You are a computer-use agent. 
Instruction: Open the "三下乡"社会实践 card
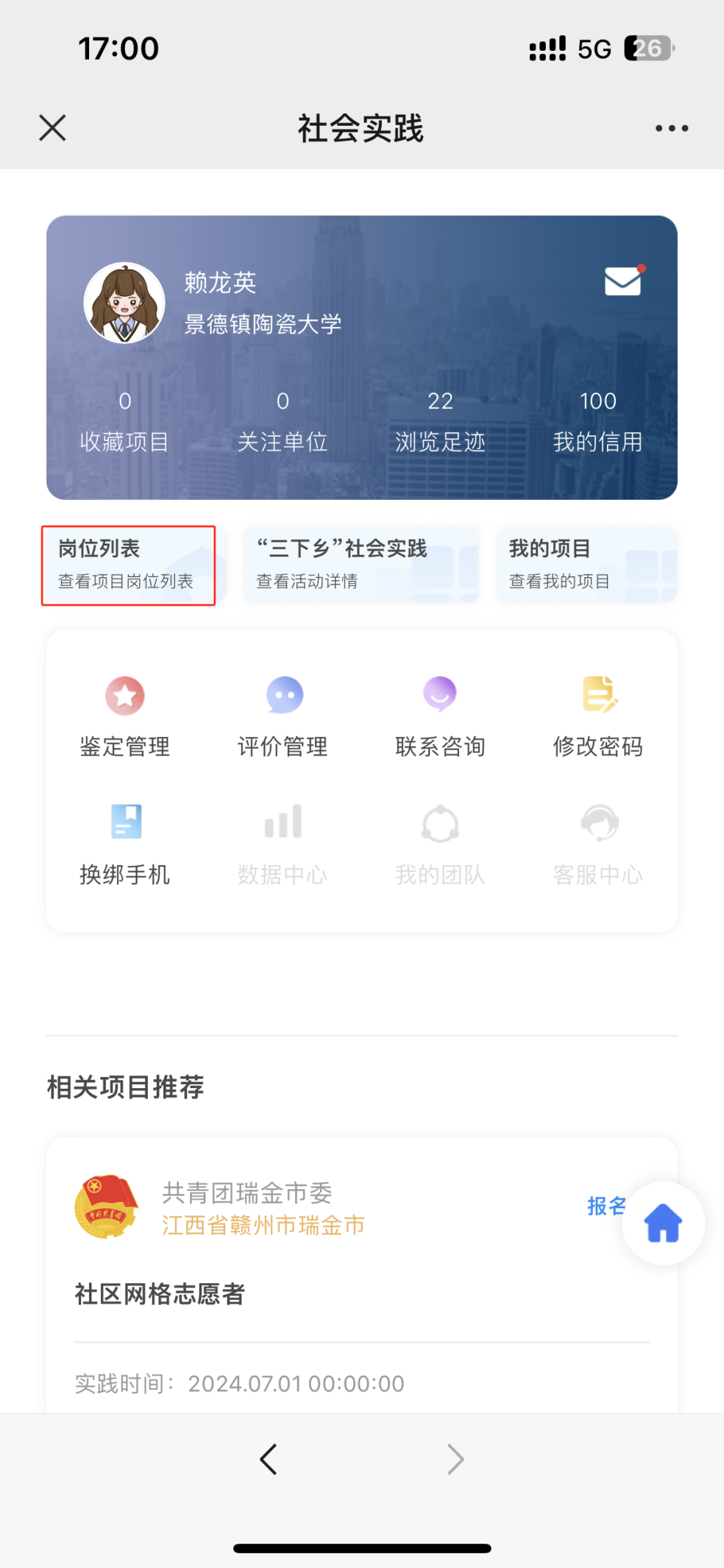click(x=361, y=565)
